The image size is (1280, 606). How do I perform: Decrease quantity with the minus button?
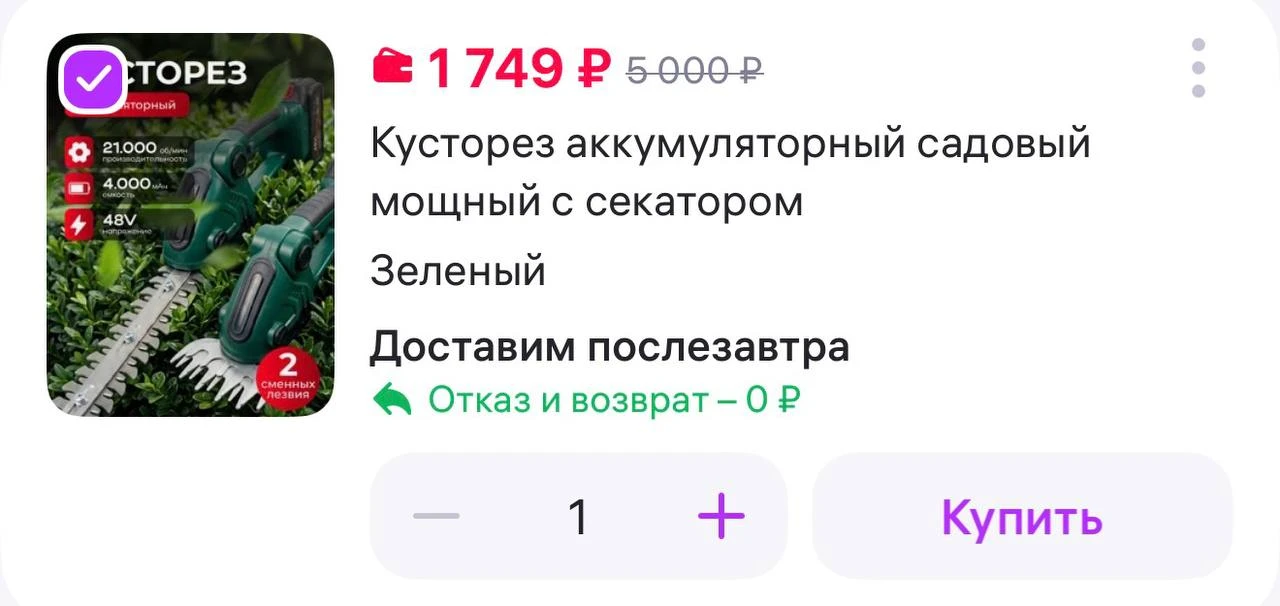point(437,516)
